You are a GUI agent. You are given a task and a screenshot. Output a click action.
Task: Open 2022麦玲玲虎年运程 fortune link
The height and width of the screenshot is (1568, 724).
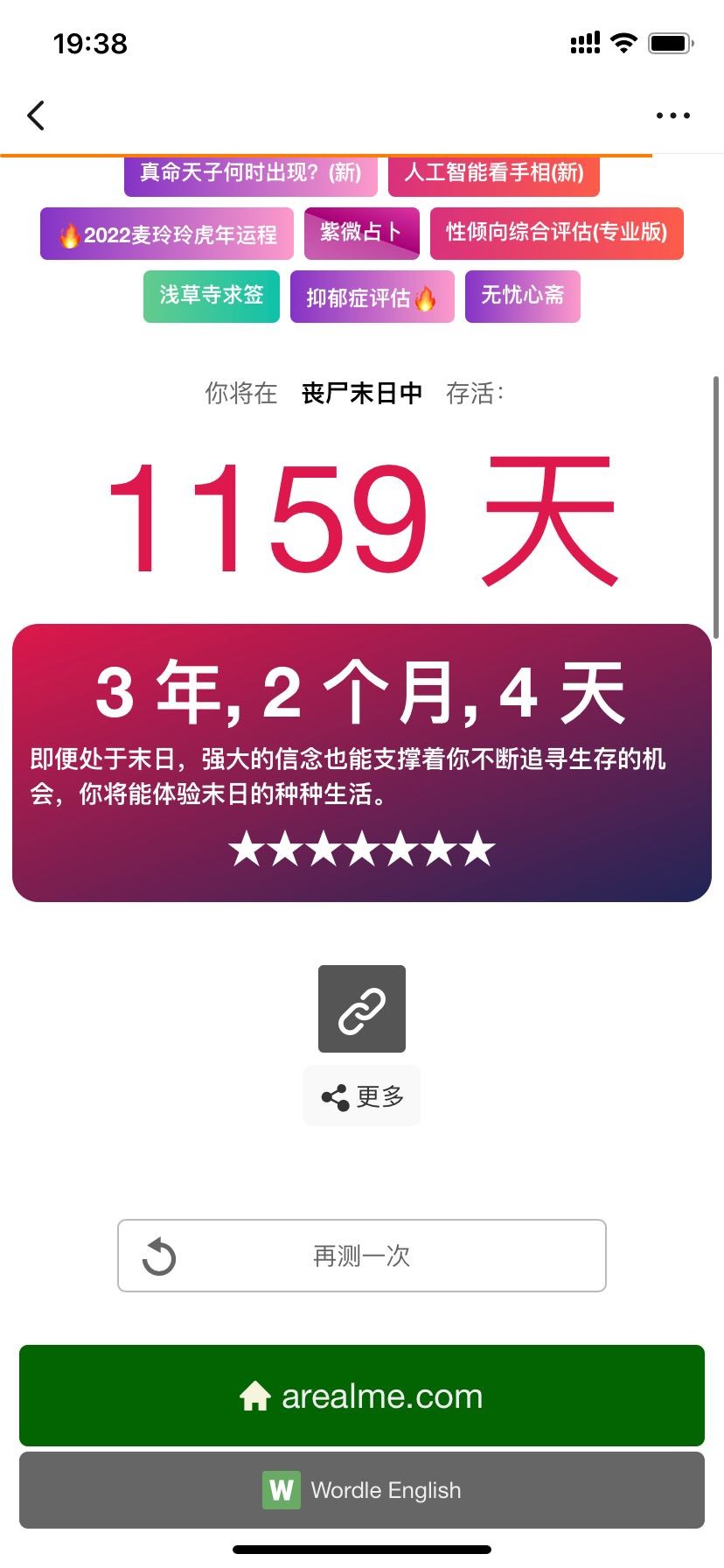tap(167, 234)
